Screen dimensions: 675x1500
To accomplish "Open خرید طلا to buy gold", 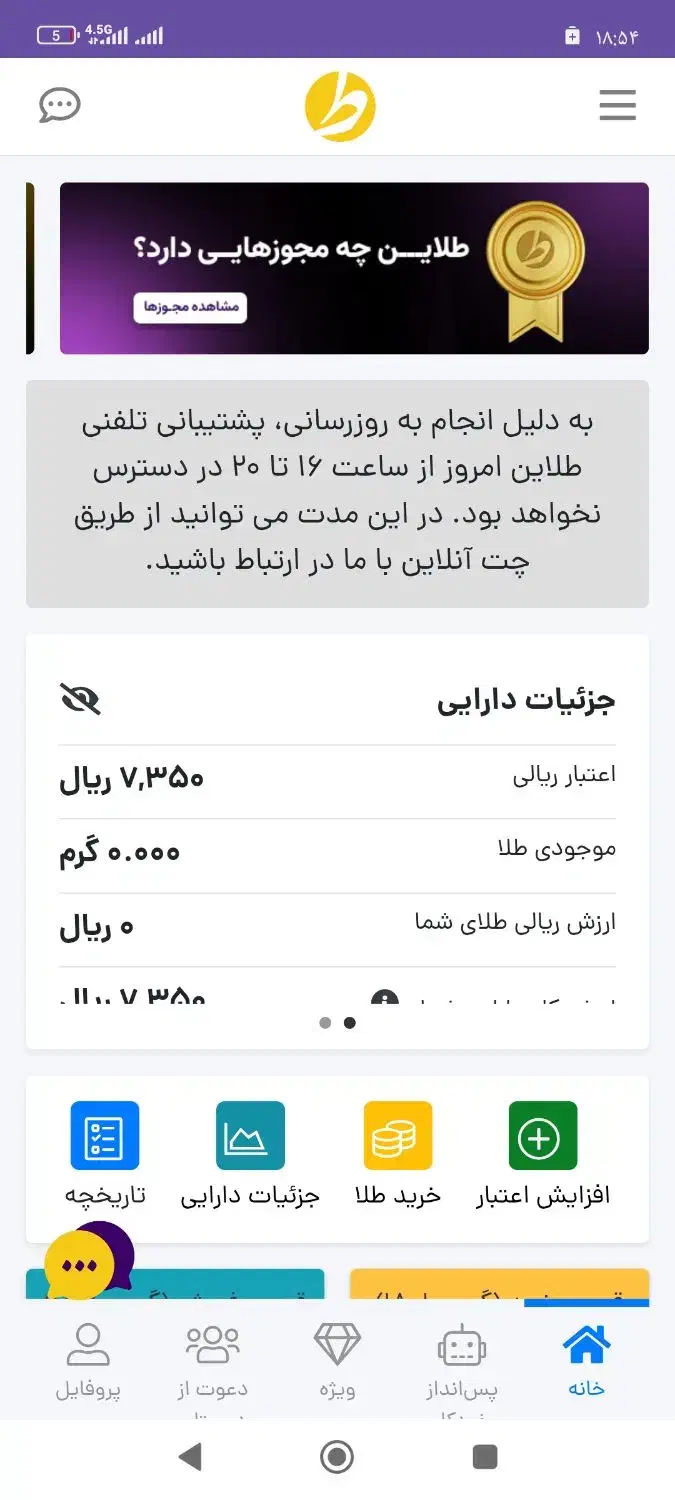I will [x=398, y=1154].
